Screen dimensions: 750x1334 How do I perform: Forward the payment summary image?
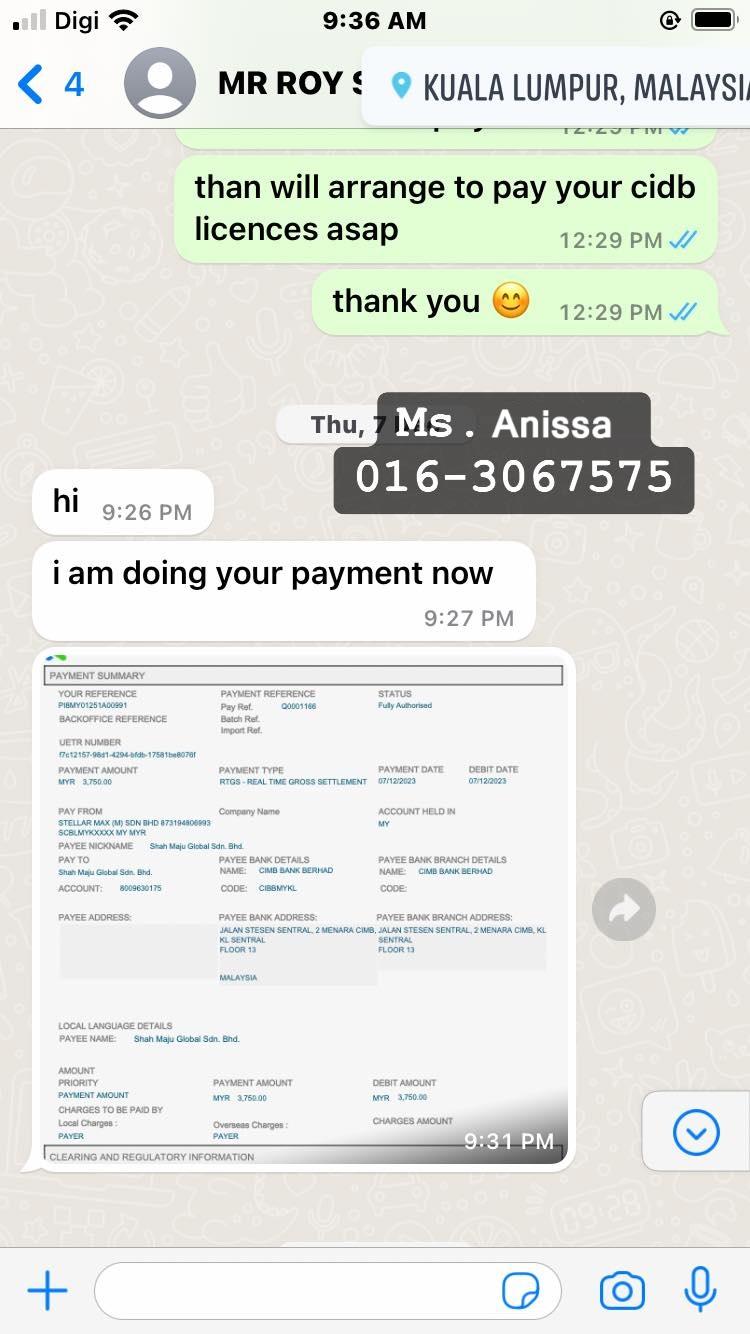[623, 908]
